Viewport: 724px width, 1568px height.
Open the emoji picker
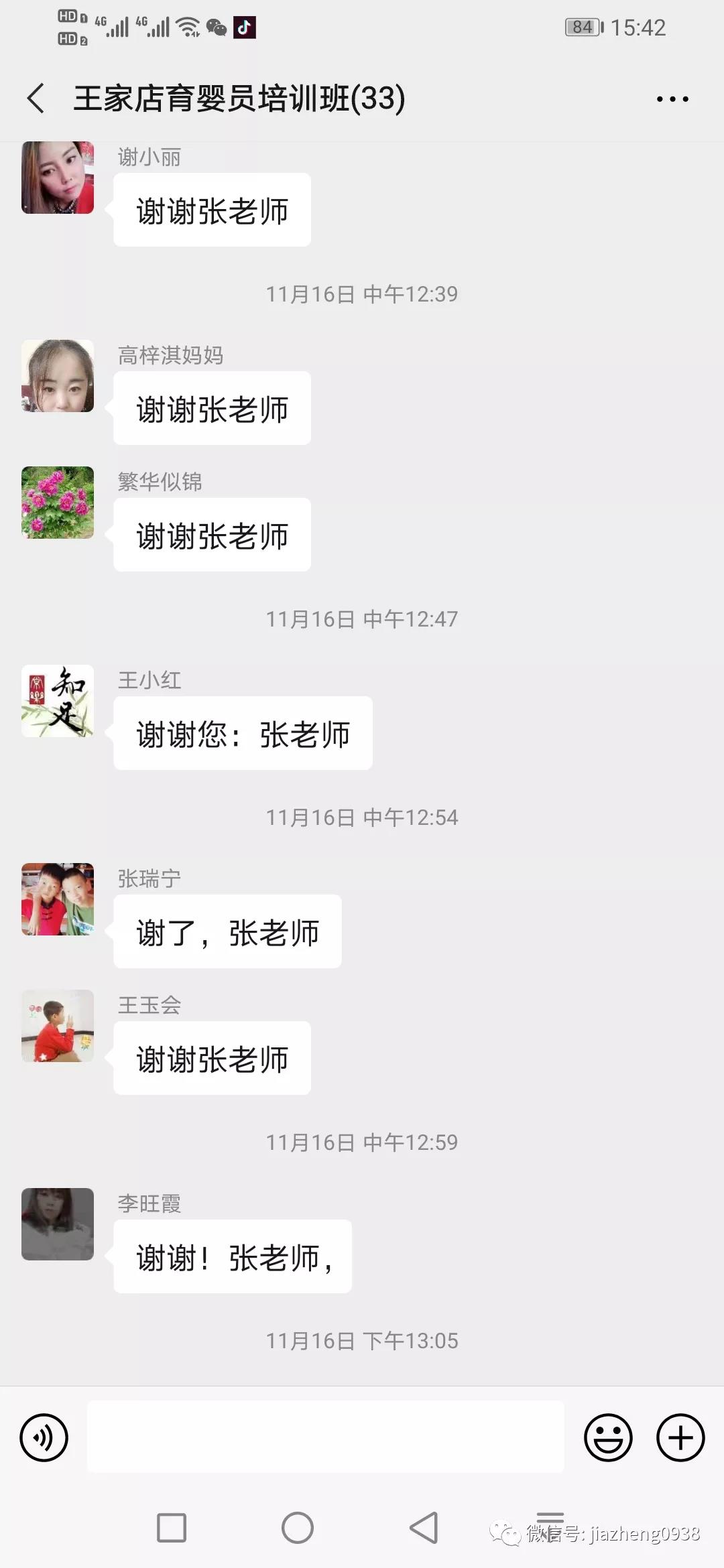click(608, 1437)
